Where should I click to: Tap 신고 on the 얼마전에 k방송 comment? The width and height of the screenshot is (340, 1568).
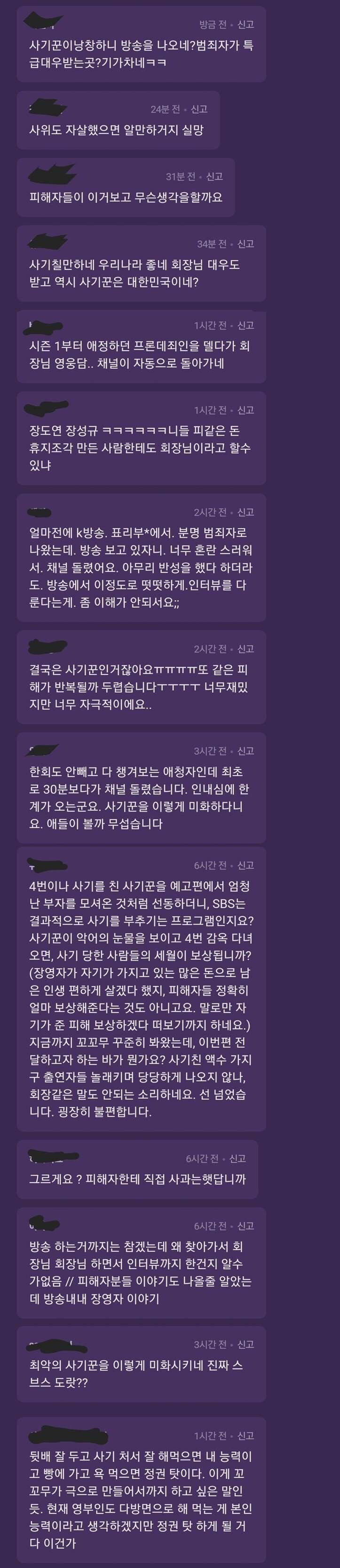click(245, 512)
